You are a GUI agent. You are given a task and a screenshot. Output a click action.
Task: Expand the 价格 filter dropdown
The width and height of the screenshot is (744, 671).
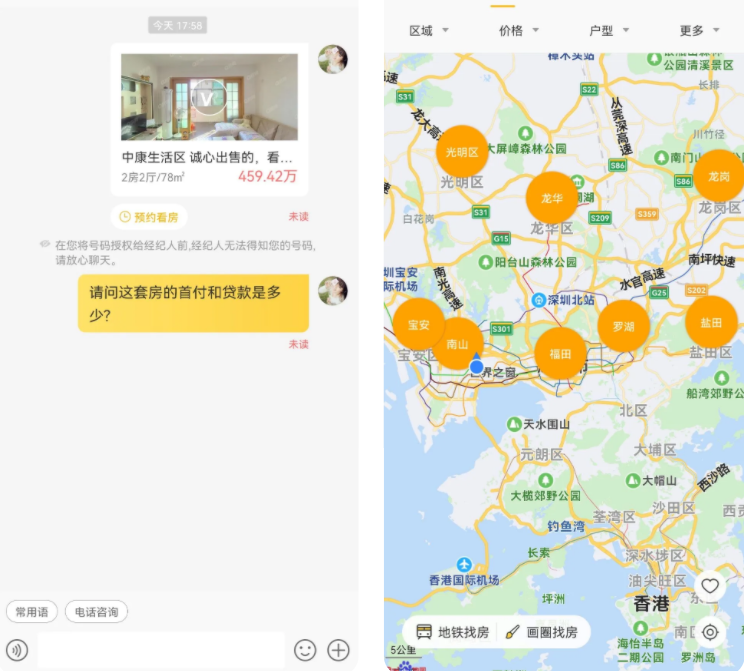click(x=518, y=31)
